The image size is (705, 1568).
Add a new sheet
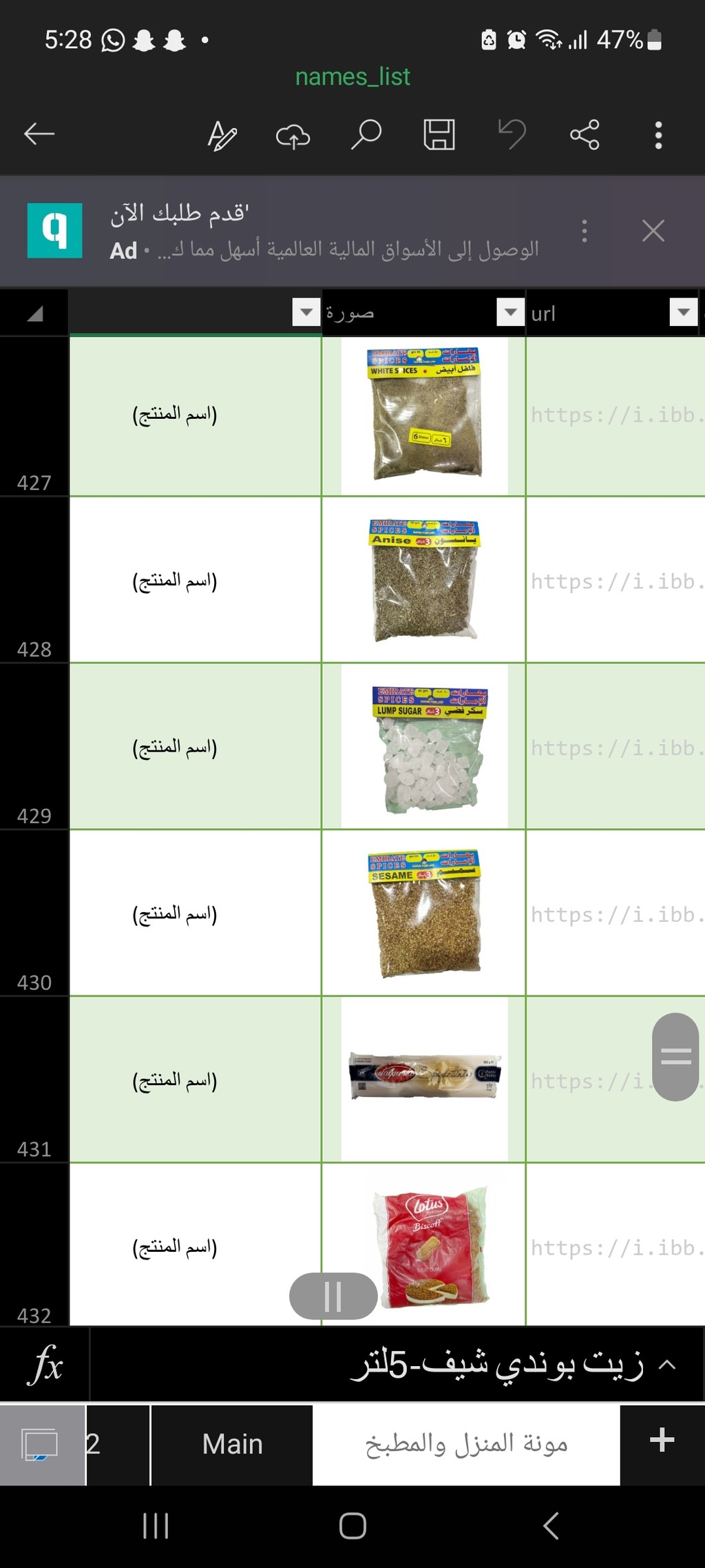662,1440
